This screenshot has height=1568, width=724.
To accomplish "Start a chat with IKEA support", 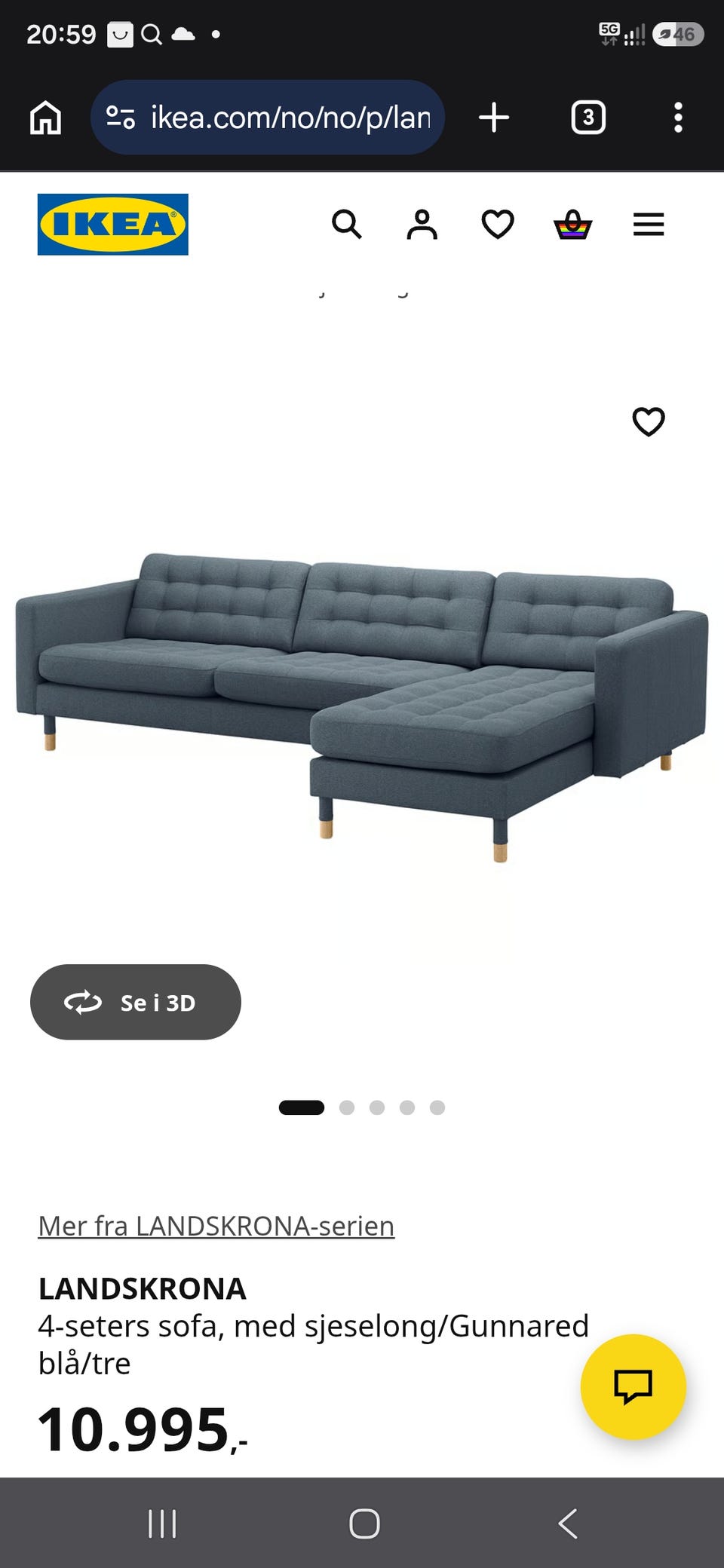I will tap(633, 1387).
